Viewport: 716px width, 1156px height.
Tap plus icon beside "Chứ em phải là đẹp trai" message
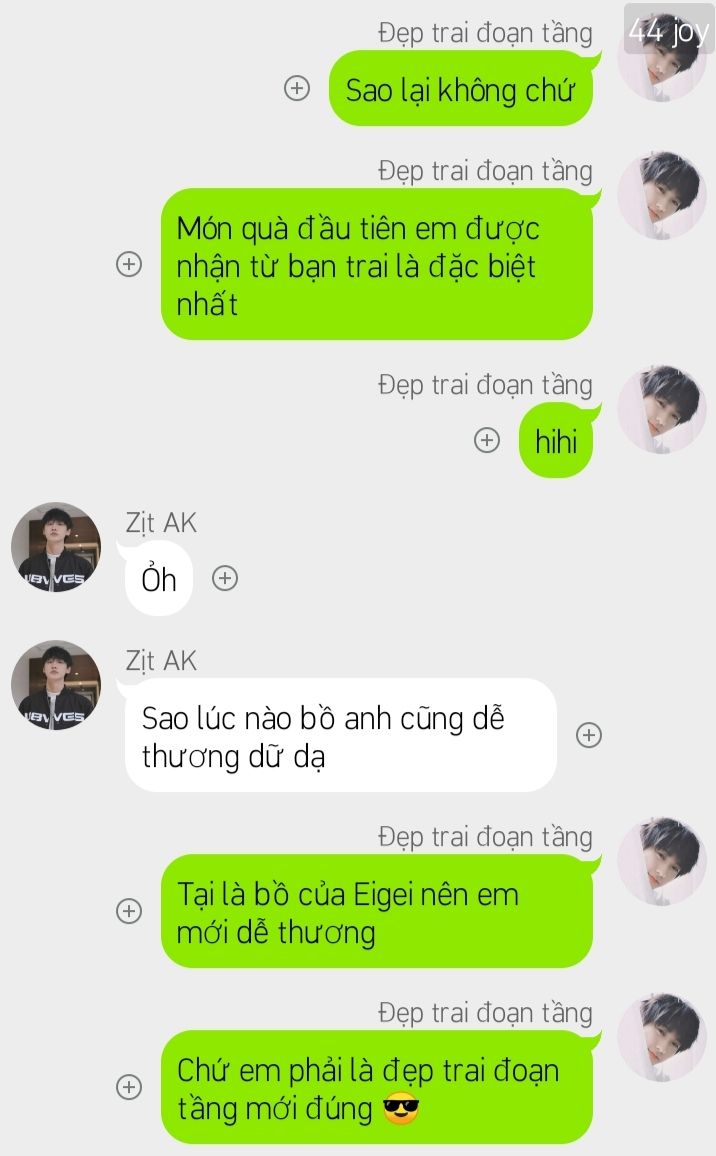click(x=129, y=1087)
